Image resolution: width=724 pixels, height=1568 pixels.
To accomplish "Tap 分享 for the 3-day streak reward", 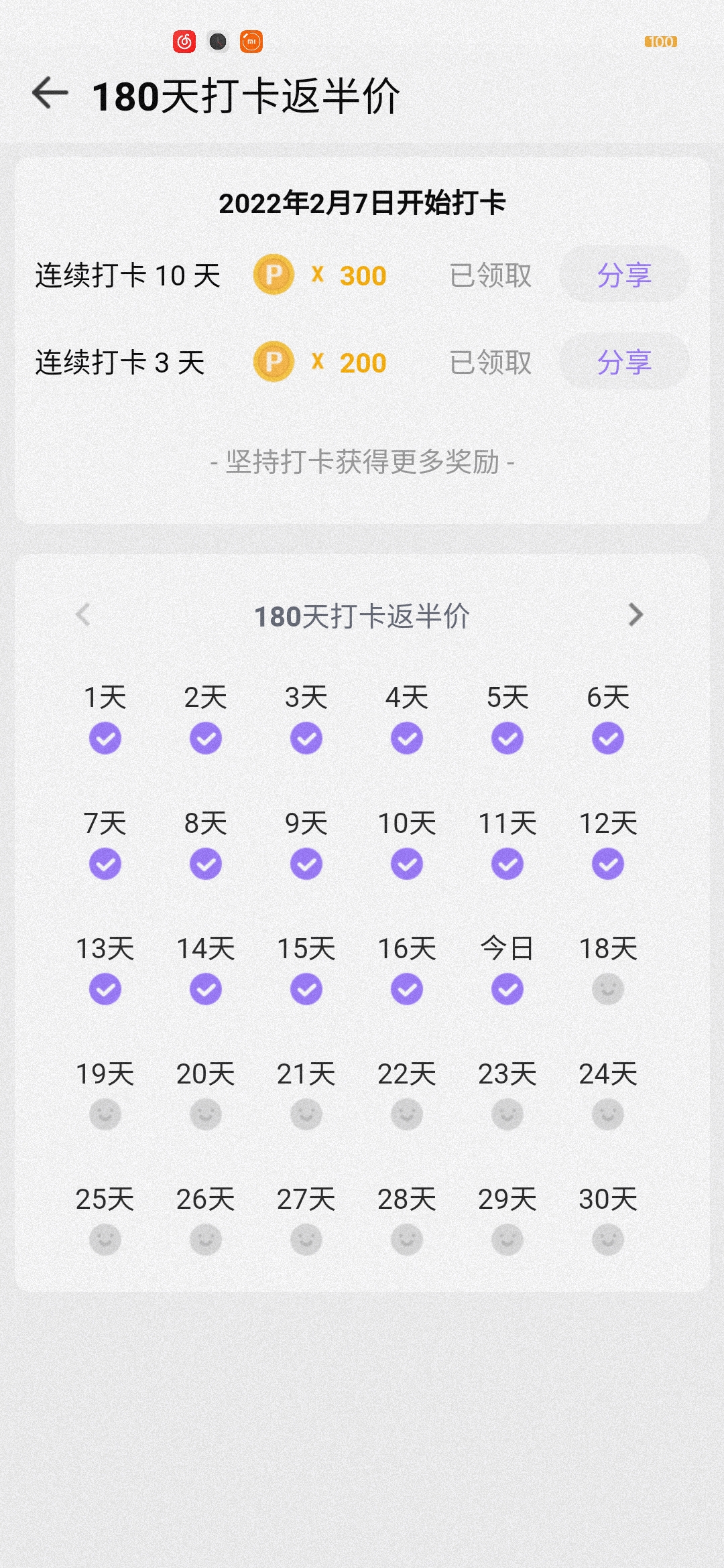I will click(623, 362).
